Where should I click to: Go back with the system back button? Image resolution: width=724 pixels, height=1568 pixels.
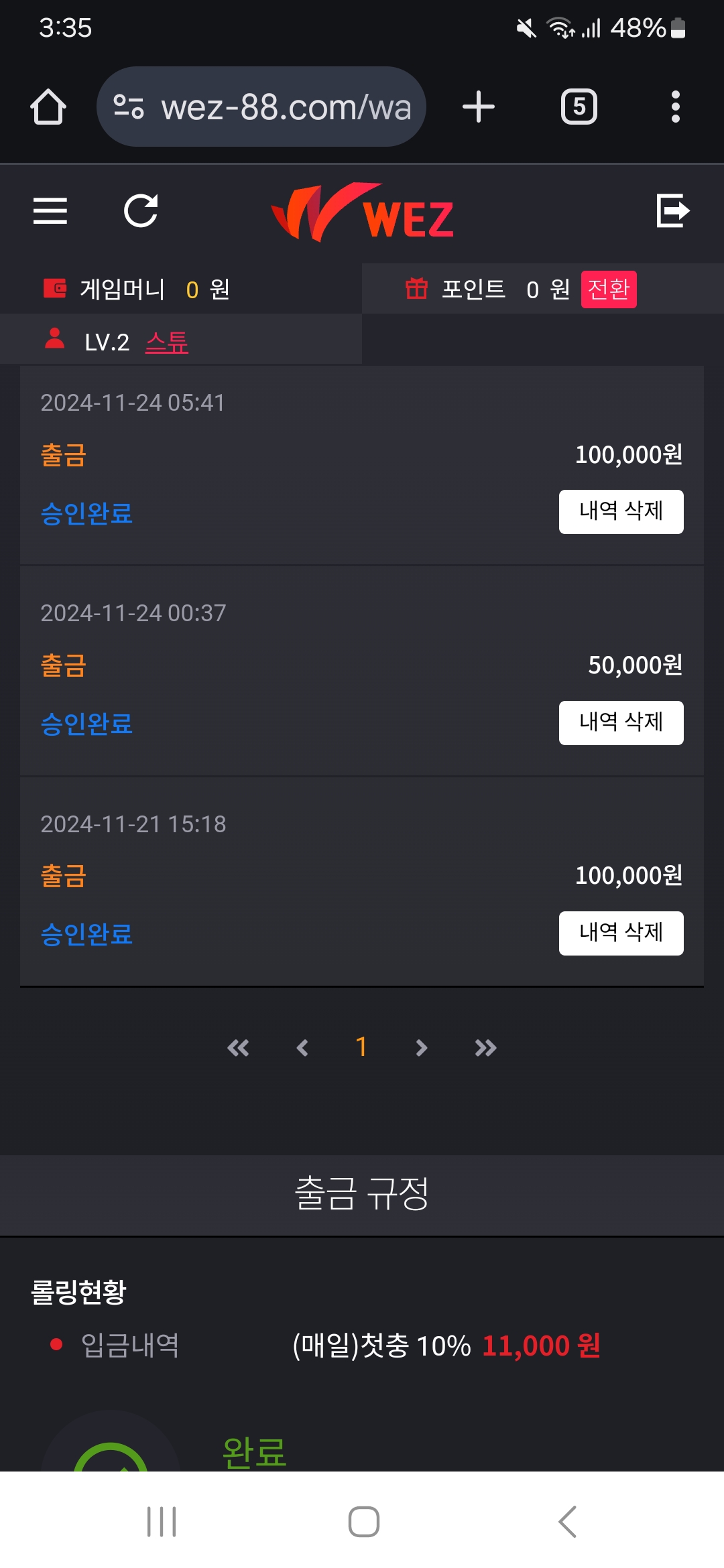click(567, 1521)
